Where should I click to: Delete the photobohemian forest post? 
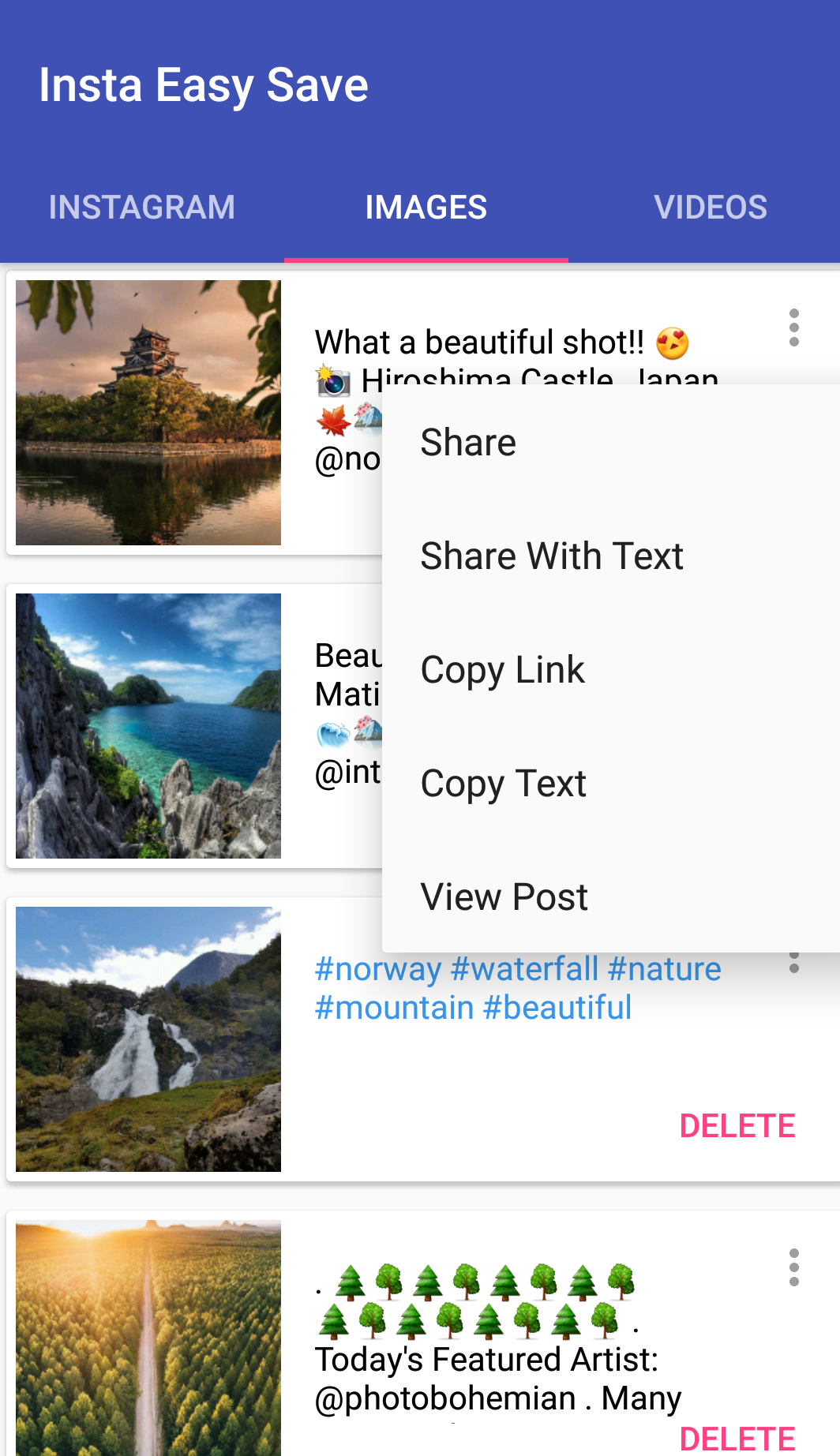(x=737, y=1438)
